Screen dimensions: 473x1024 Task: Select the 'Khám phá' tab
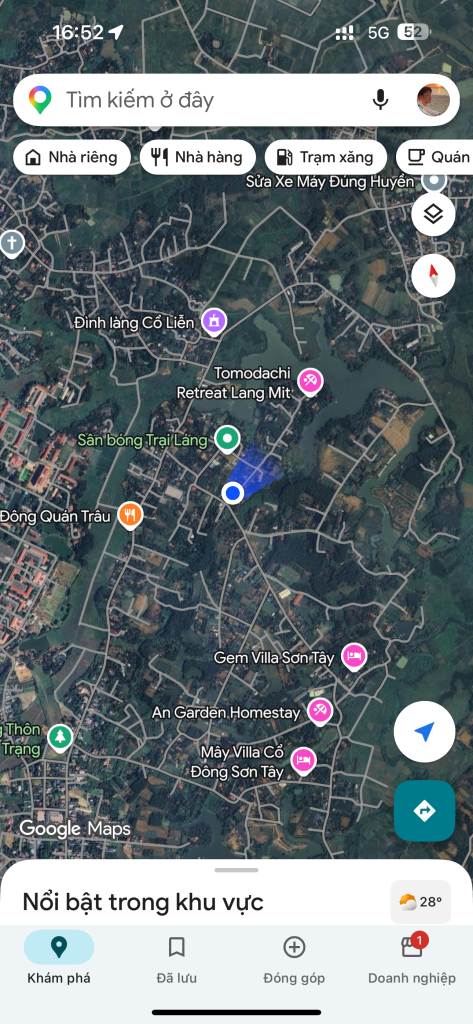tap(59, 958)
